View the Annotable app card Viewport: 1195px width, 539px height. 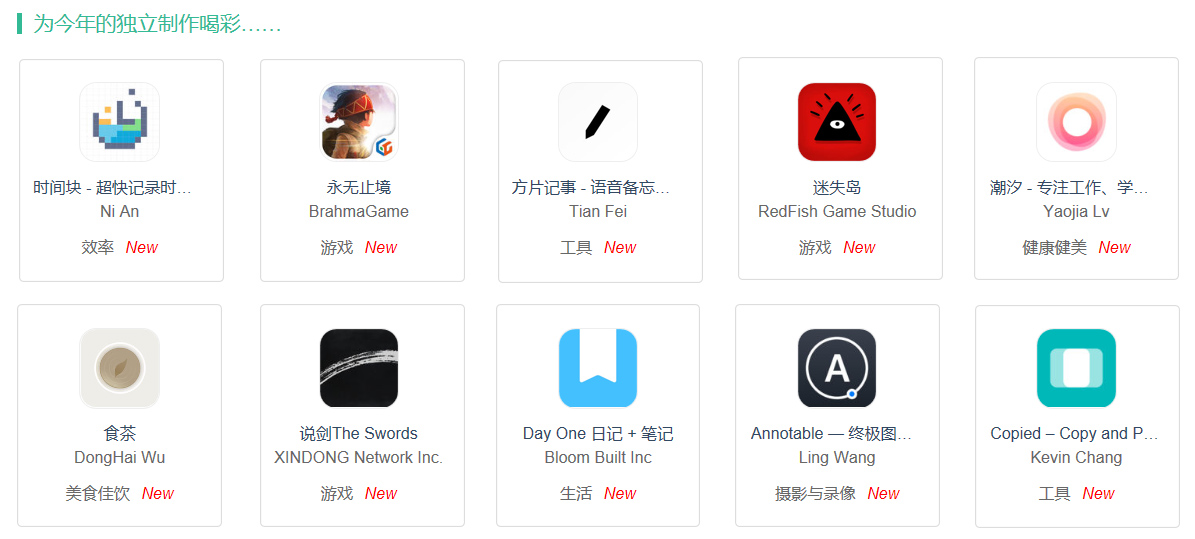(x=837, y=369)
